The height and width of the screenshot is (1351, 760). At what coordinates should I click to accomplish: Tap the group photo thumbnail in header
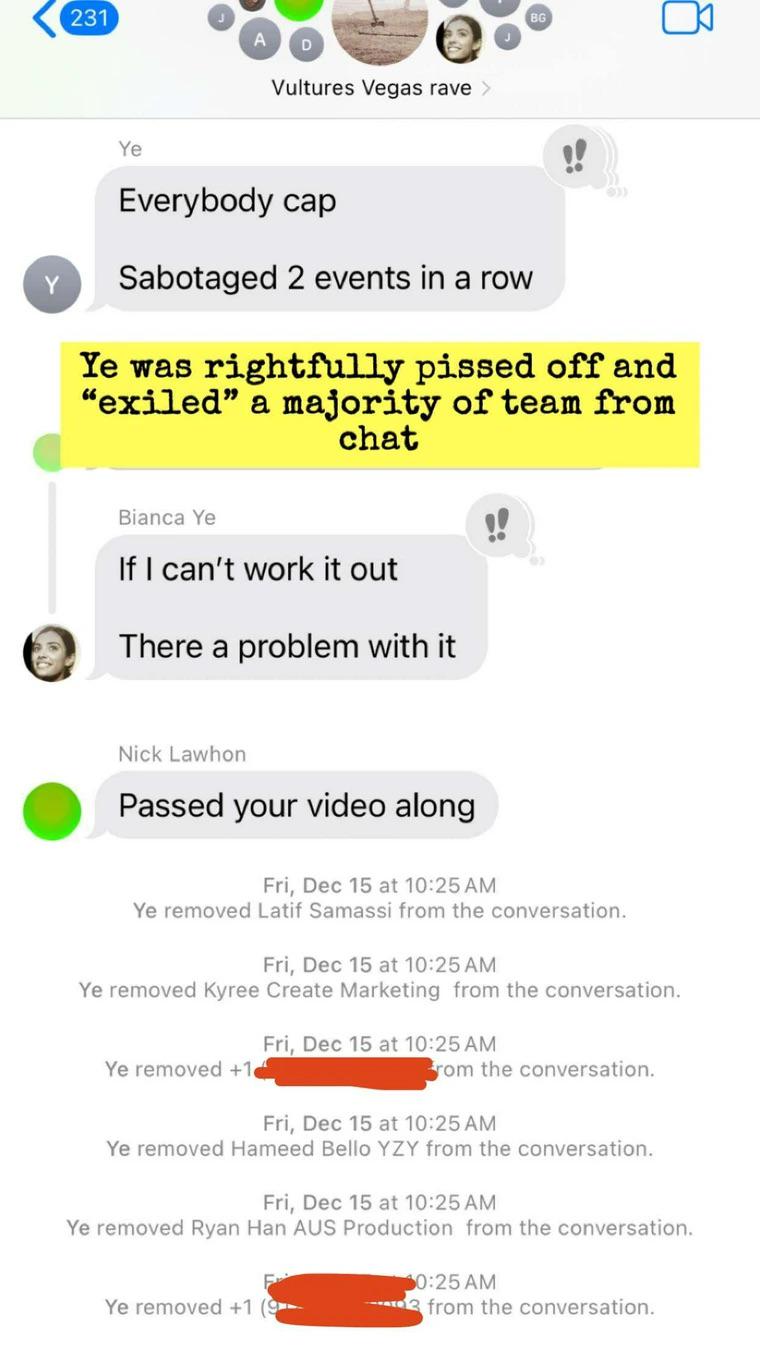[x=376, y=30]
